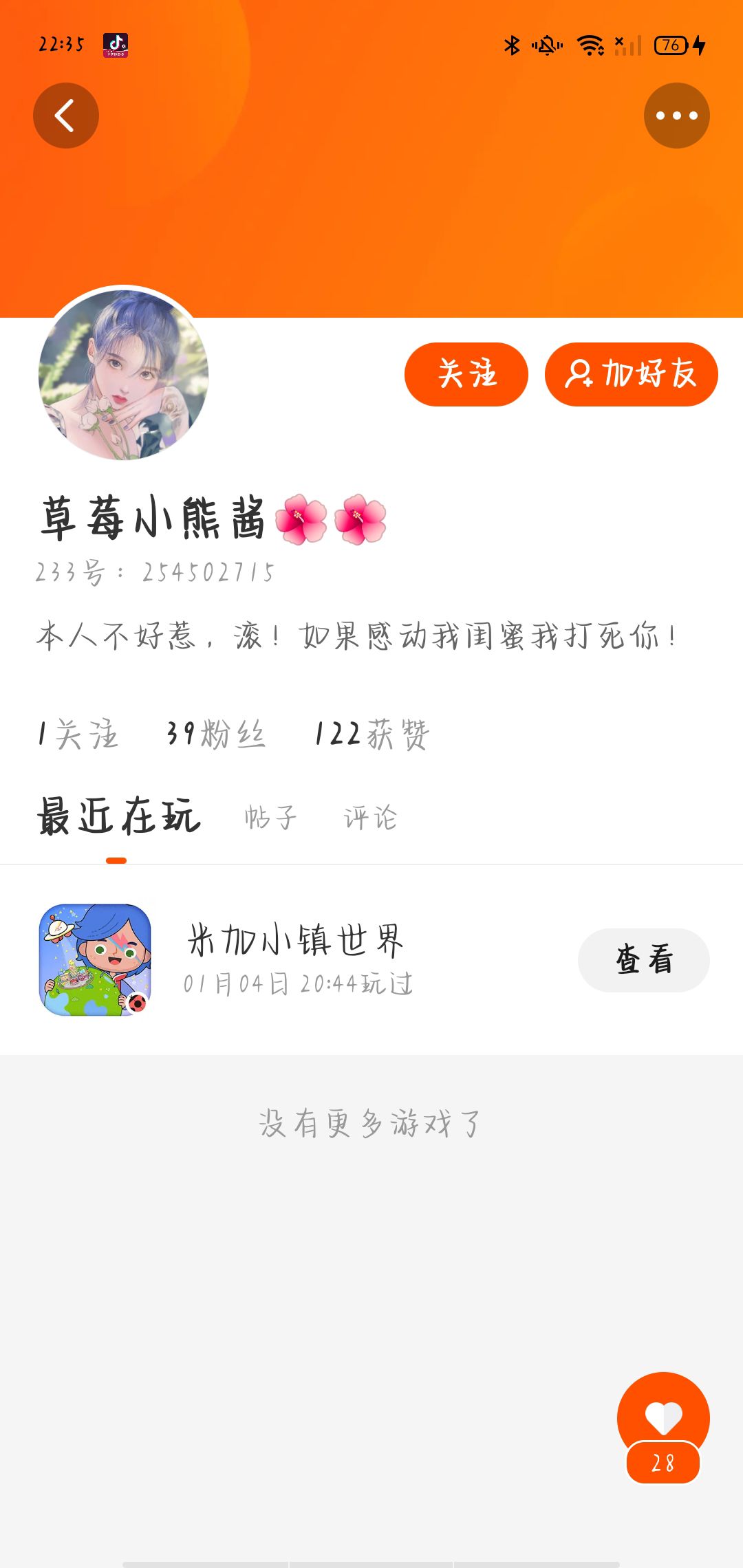Follow this user with 关注 button
743x1568 pixels.
(466, 374)
